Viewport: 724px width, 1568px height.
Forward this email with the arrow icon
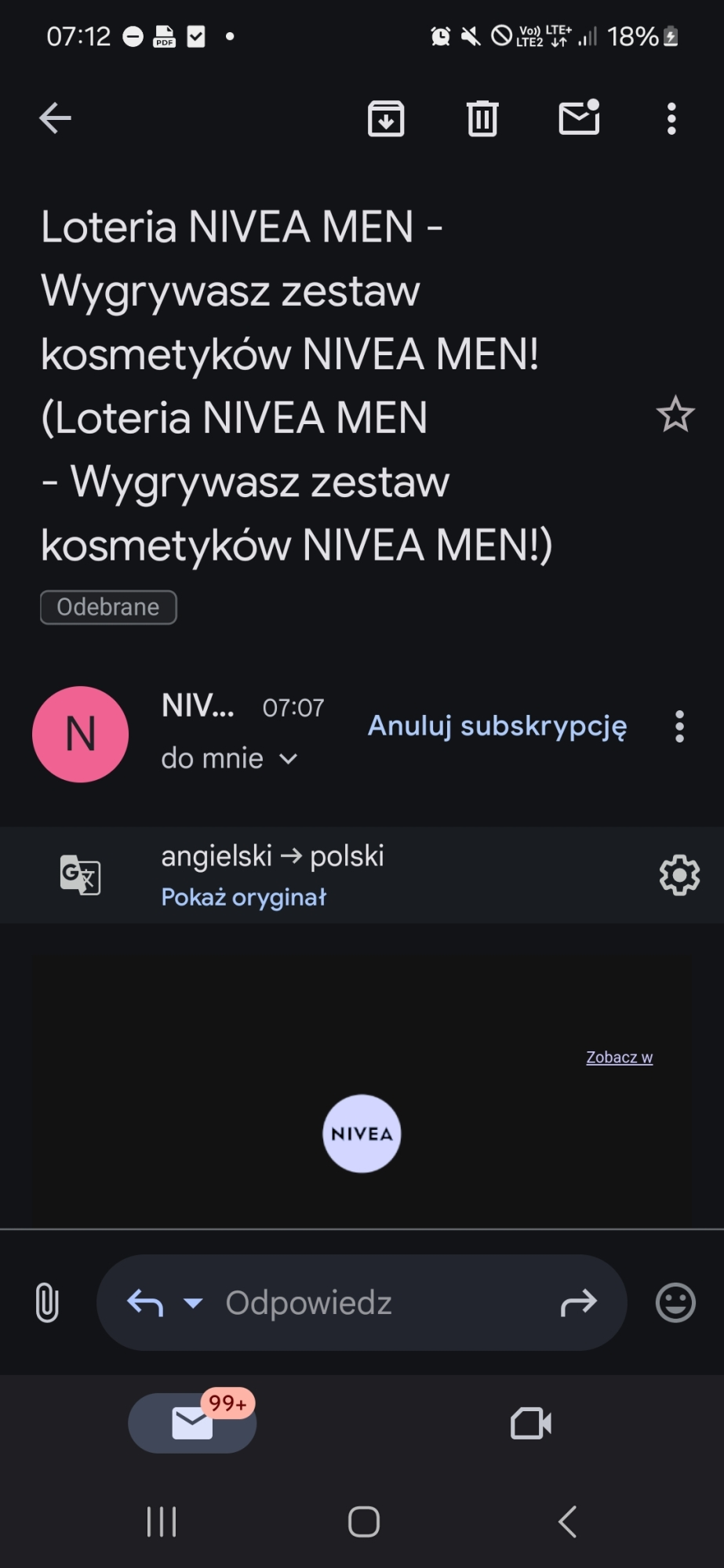coord(579,1303)
